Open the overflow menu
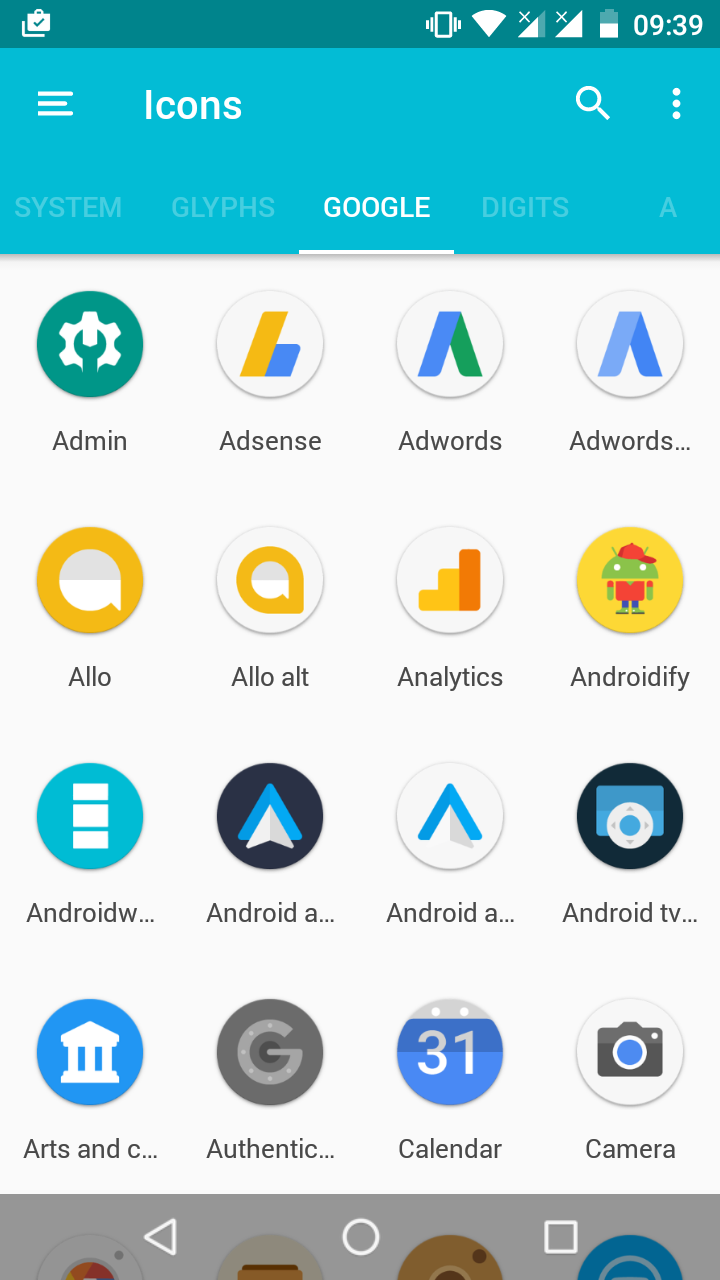The height and width of the screenshot is (1280, 720). (676, 104)
